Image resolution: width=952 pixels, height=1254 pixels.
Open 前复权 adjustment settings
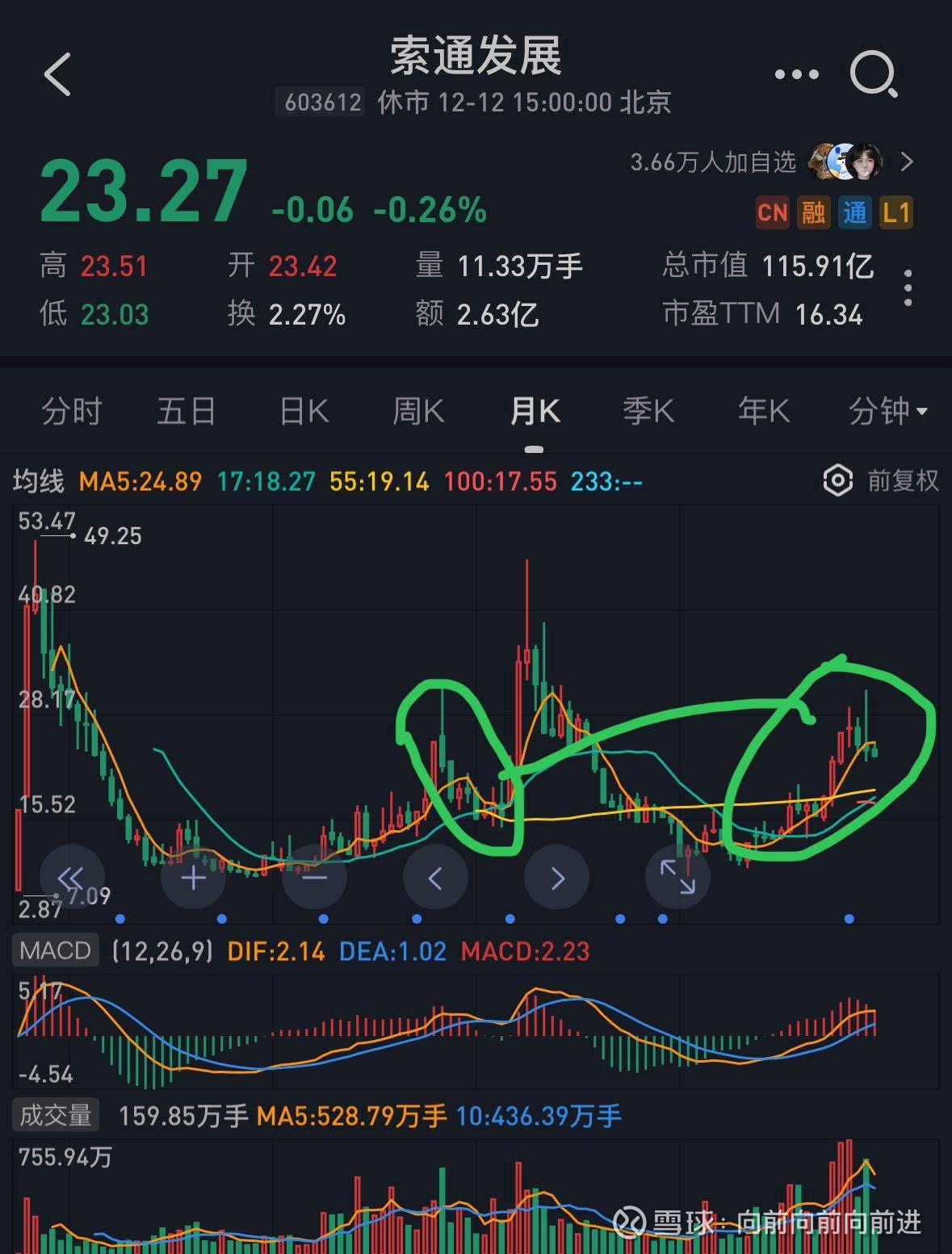pos(880,481)
